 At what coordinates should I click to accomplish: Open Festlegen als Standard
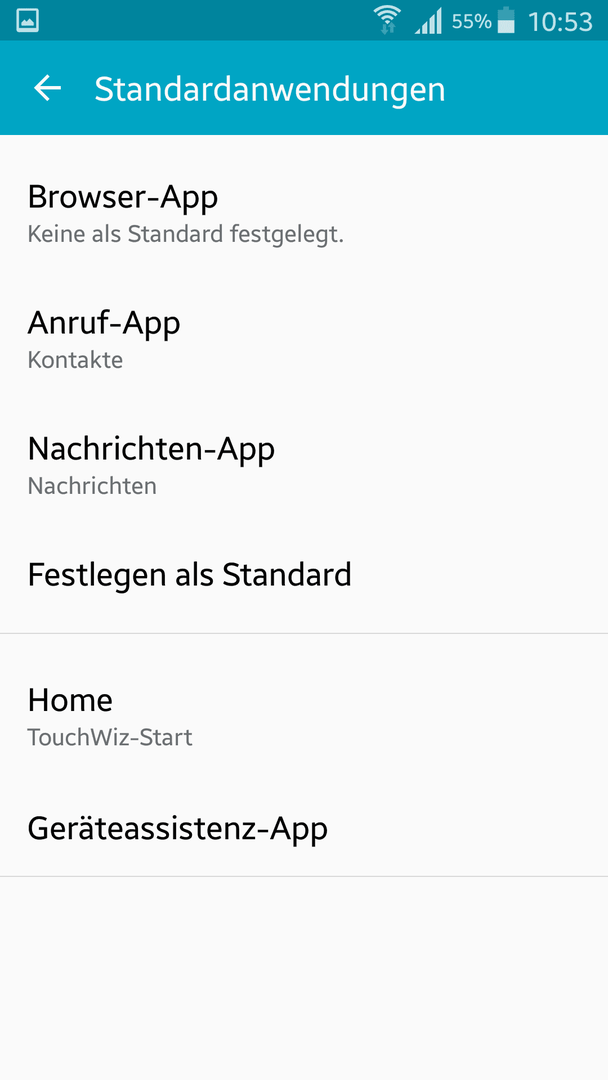coord(304,575)
